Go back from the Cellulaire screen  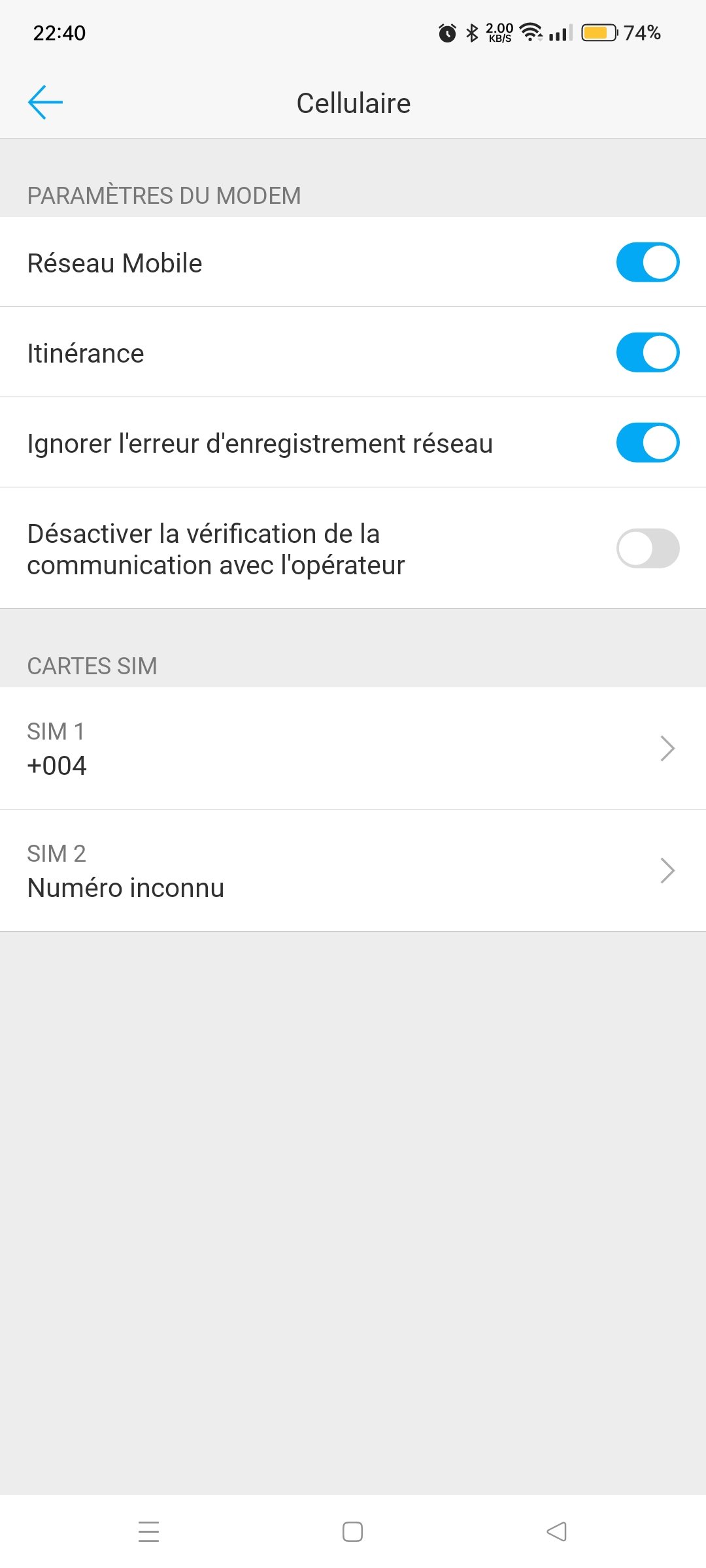click(45, 103)
